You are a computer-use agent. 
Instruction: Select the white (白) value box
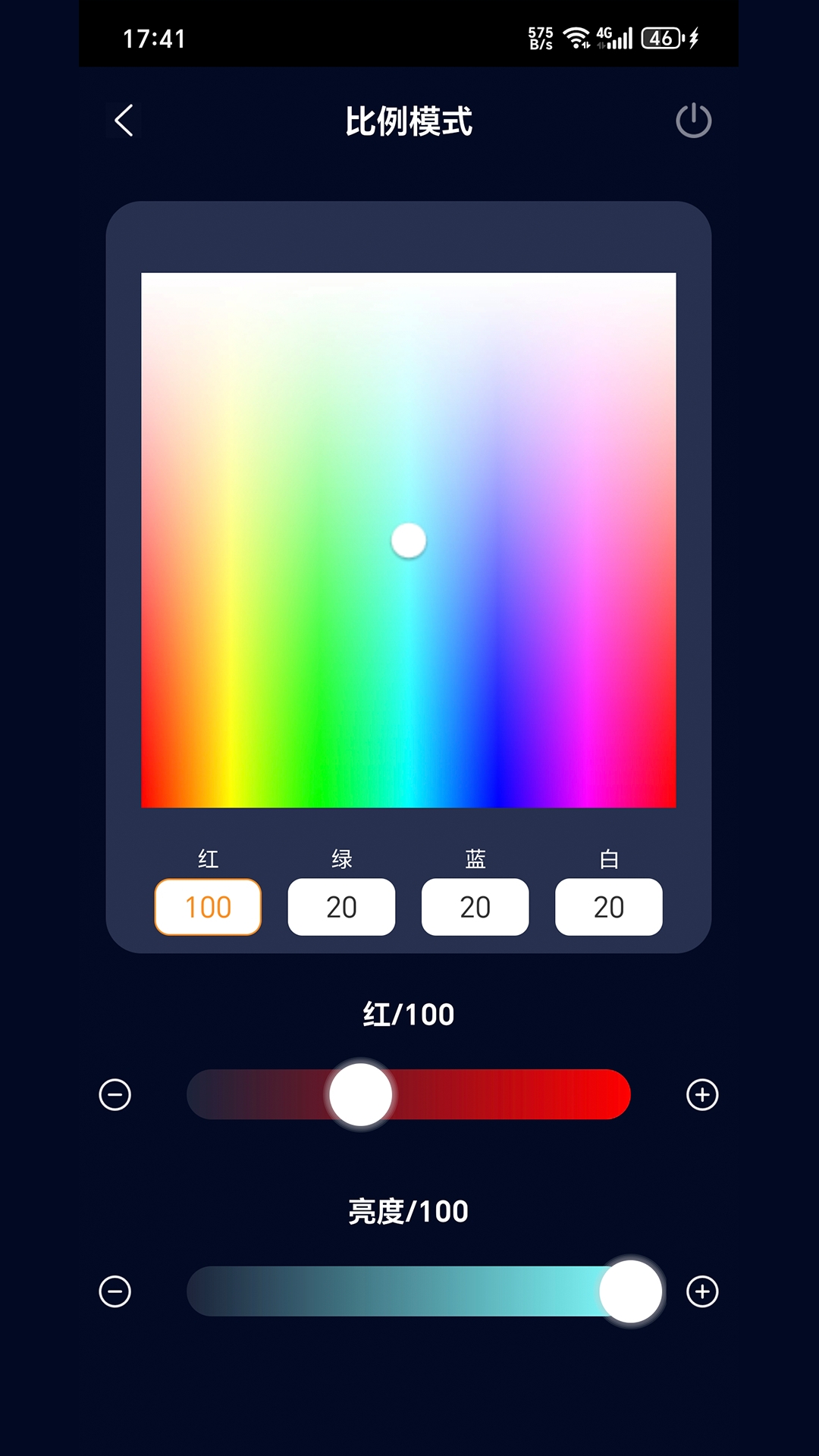609,907
